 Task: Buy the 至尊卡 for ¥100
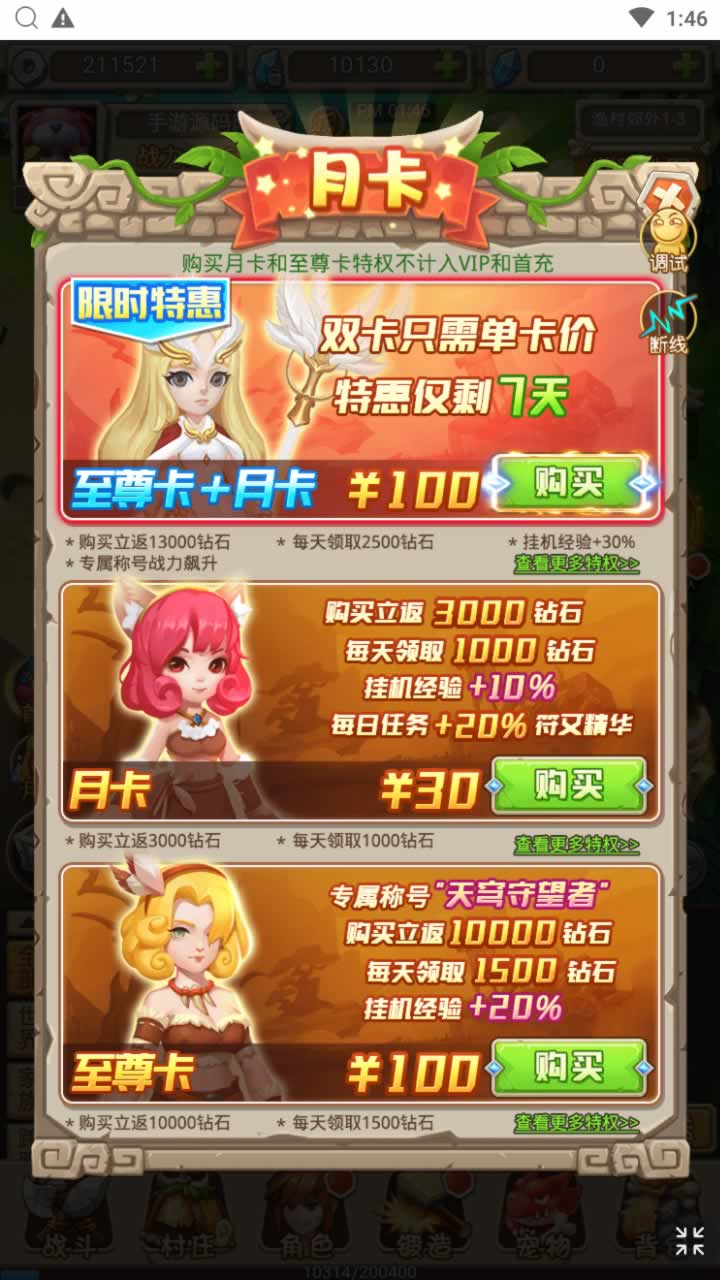(569, 1068)
